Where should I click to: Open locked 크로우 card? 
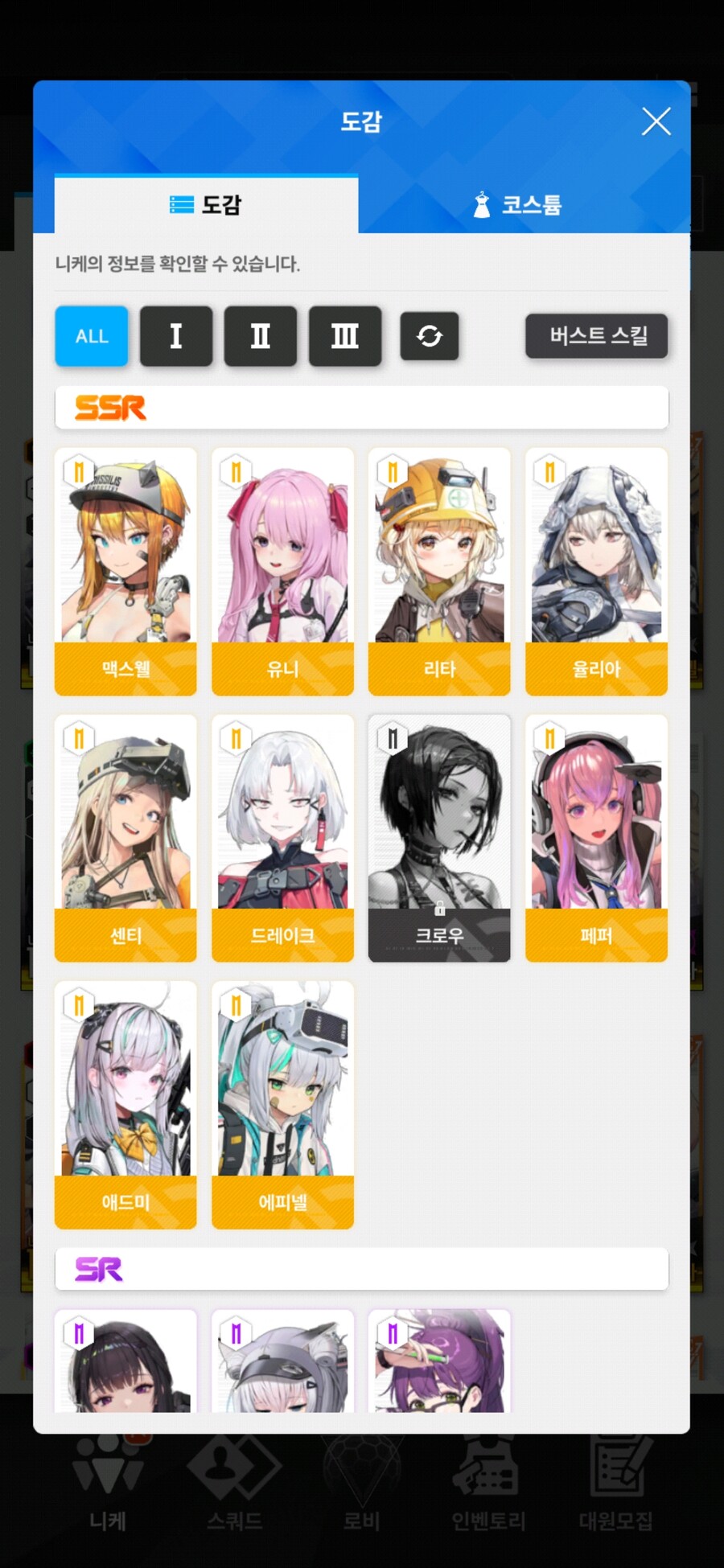pyautogui.click(x=439, y=838)
